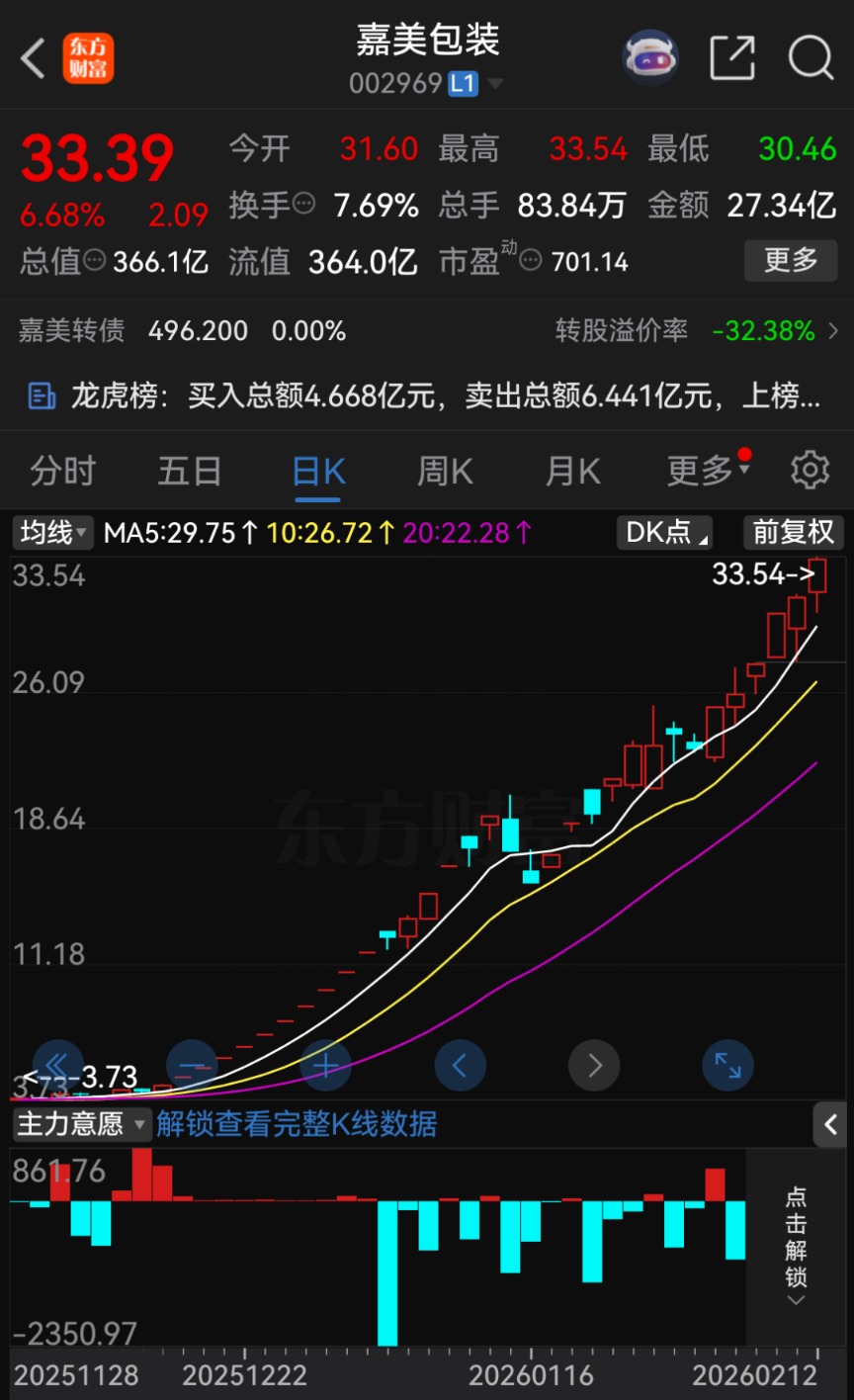Switch to the 五日 tab
Viewport: 854px width, 1400px height.
[x=190, y=471]
